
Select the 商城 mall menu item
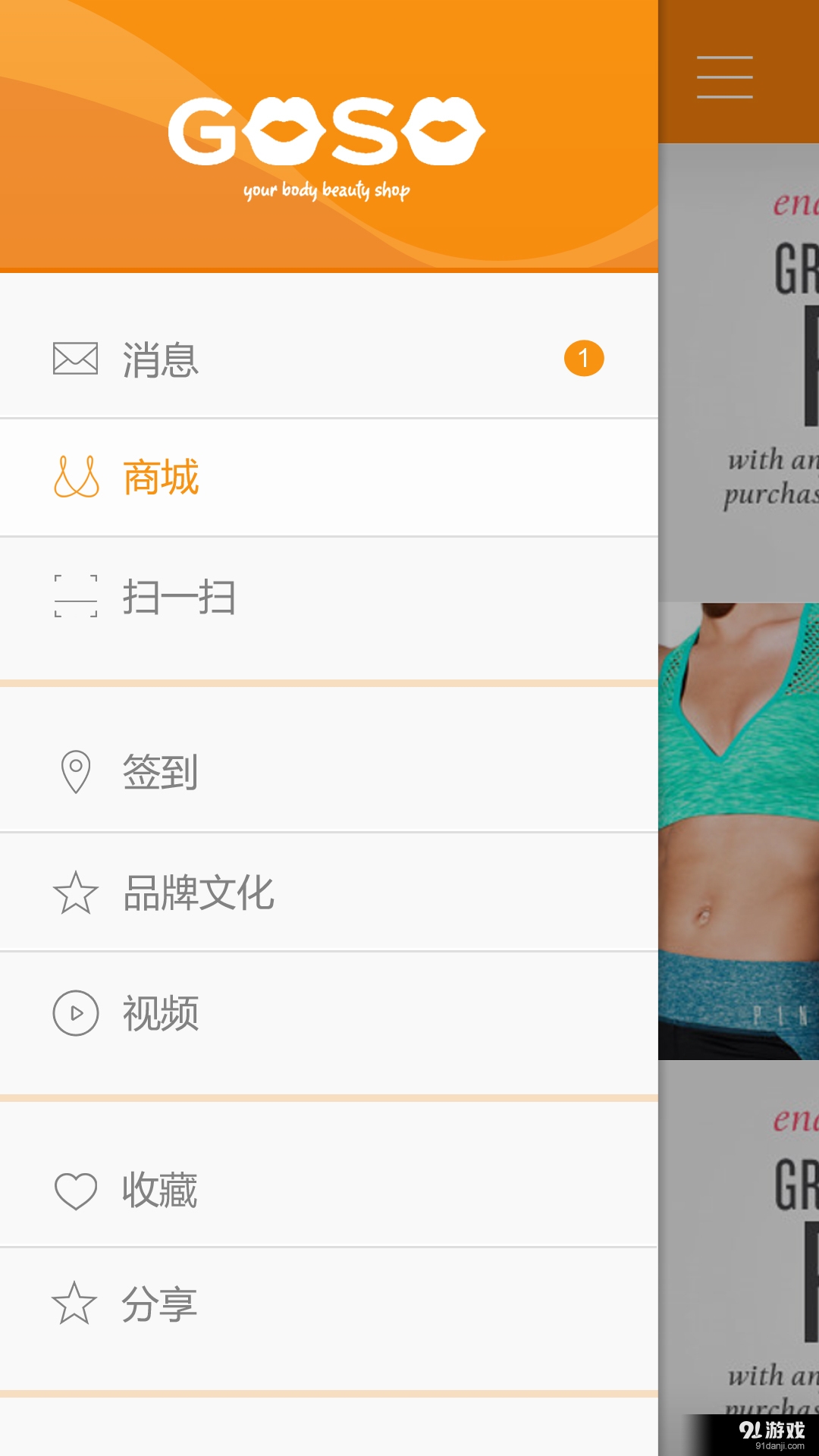(x=328, y=478)
